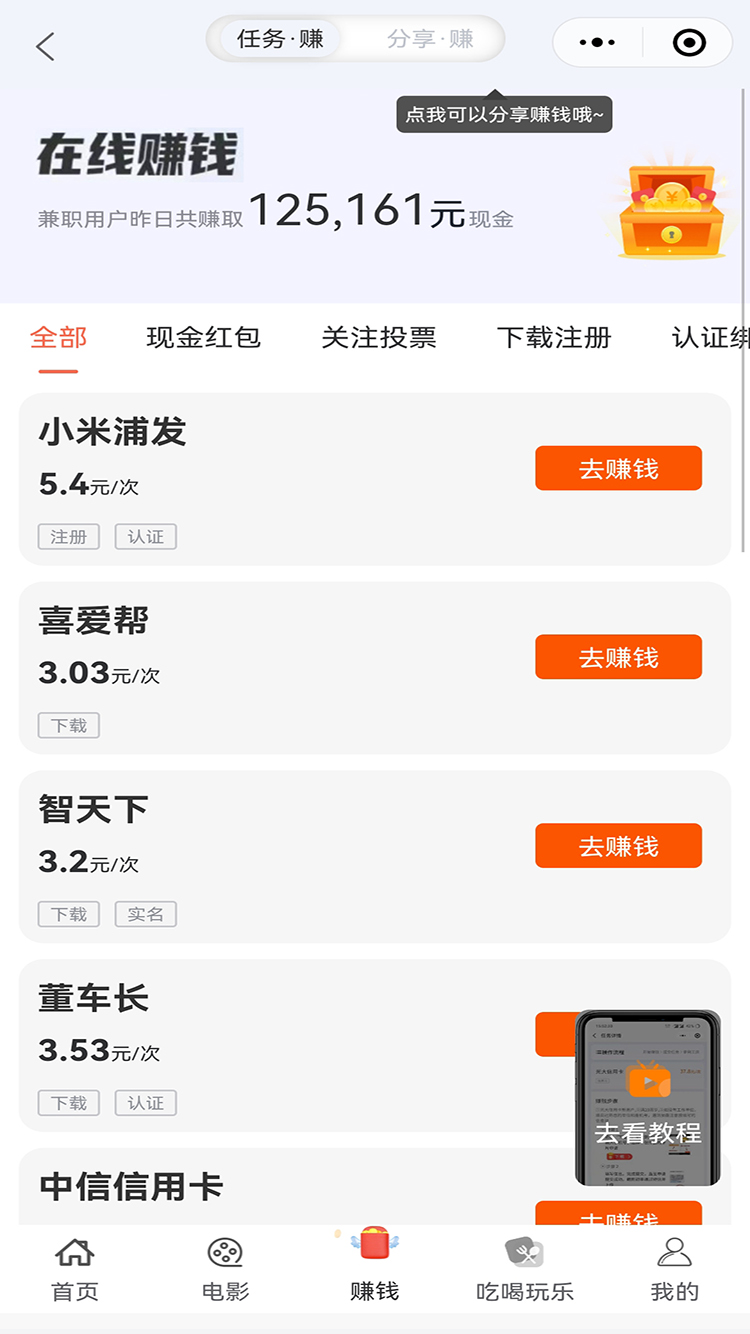Tap 去赚钱 for 智天下

tap(618, 846)
